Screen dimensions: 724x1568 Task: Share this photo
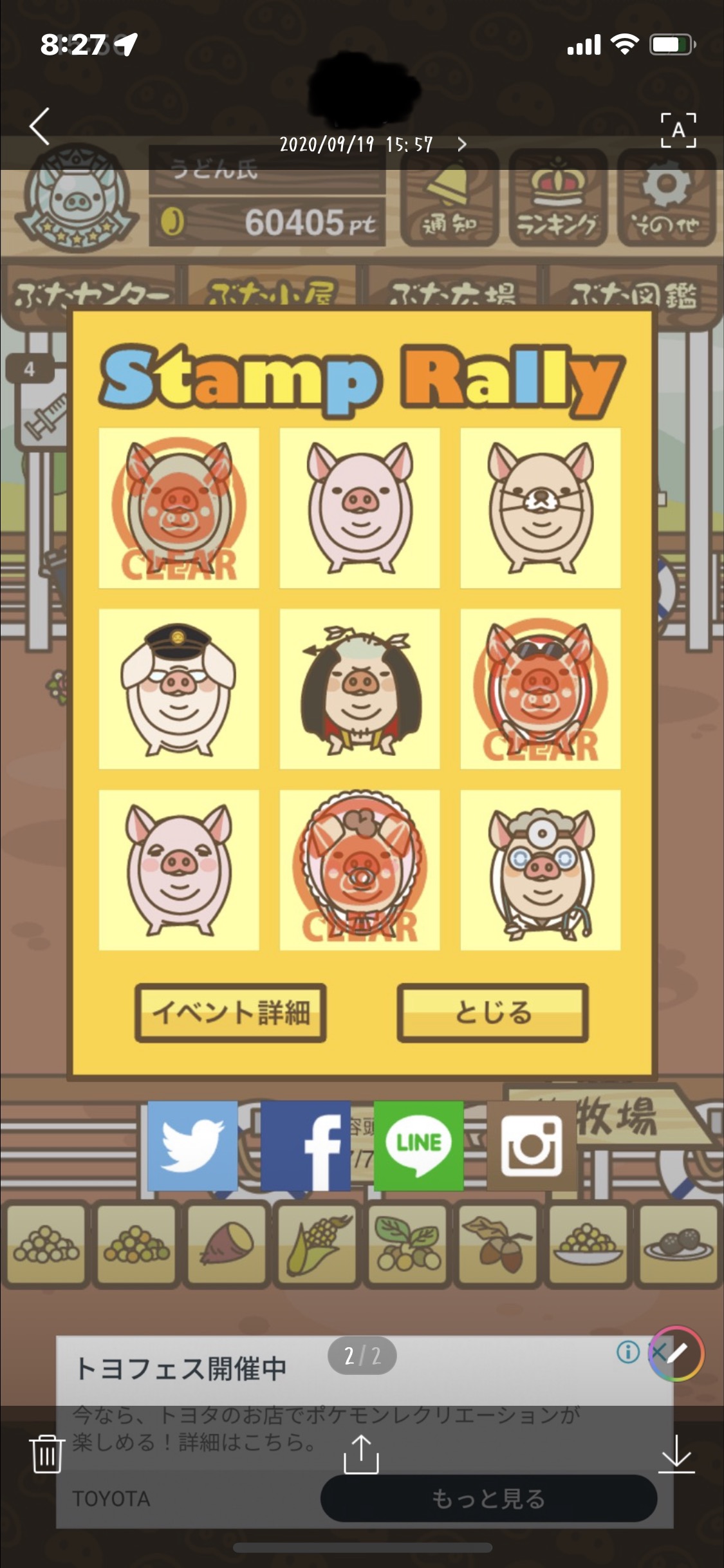click(x=361, y=1453)
